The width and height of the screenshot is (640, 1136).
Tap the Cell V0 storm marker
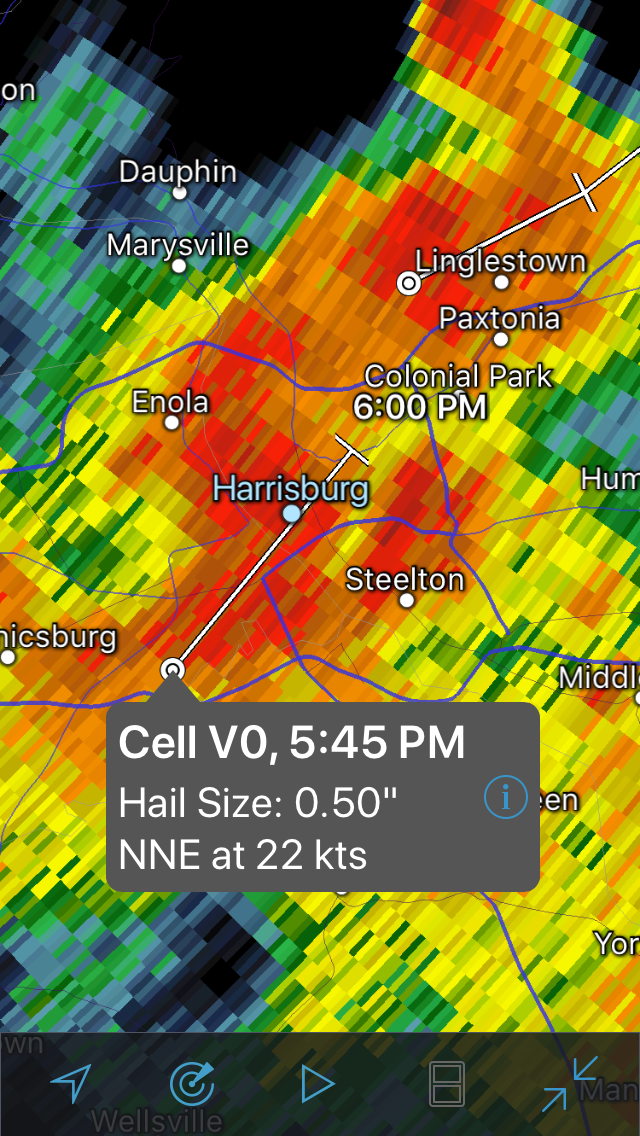pyautogui.click(x=173, y=669)
